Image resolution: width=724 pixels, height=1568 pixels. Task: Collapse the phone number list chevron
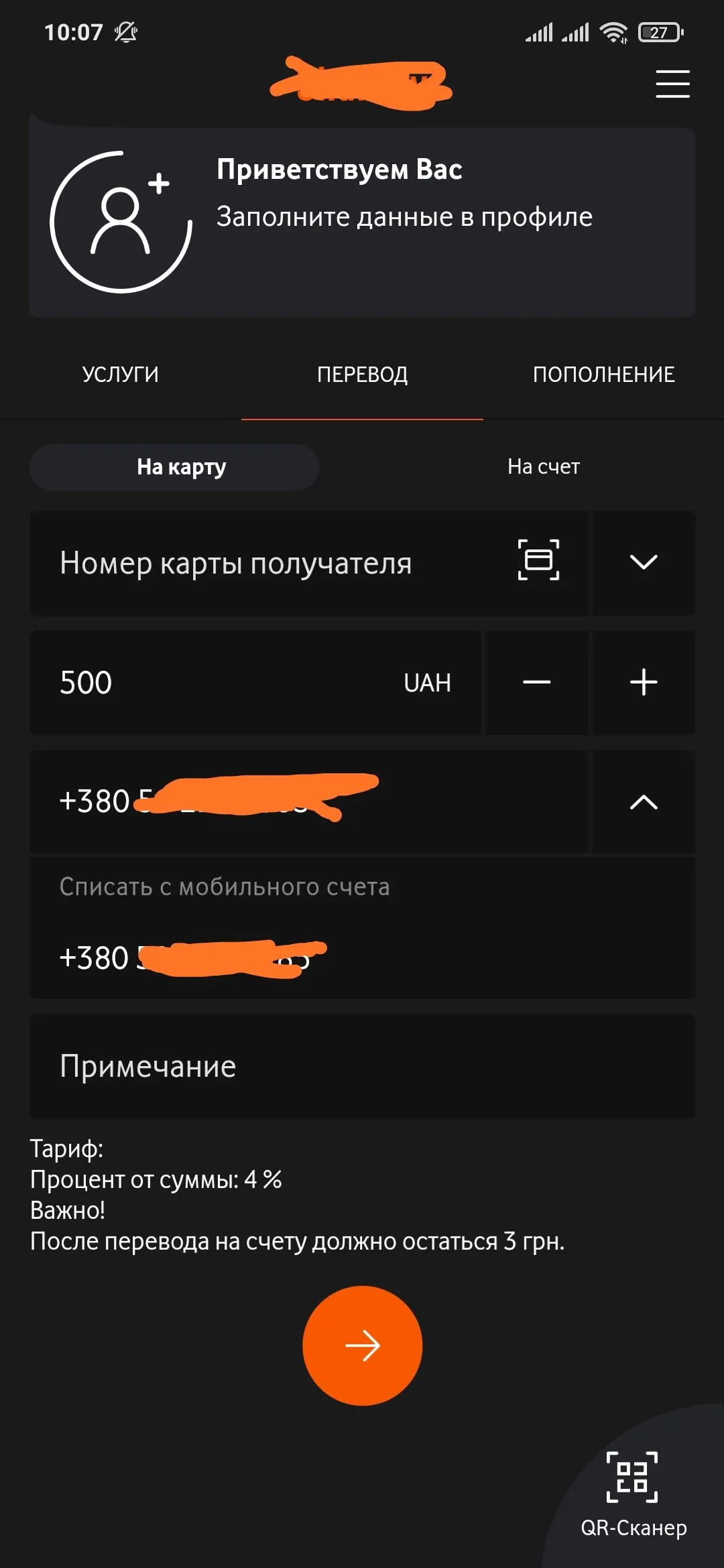pos(644,802)
